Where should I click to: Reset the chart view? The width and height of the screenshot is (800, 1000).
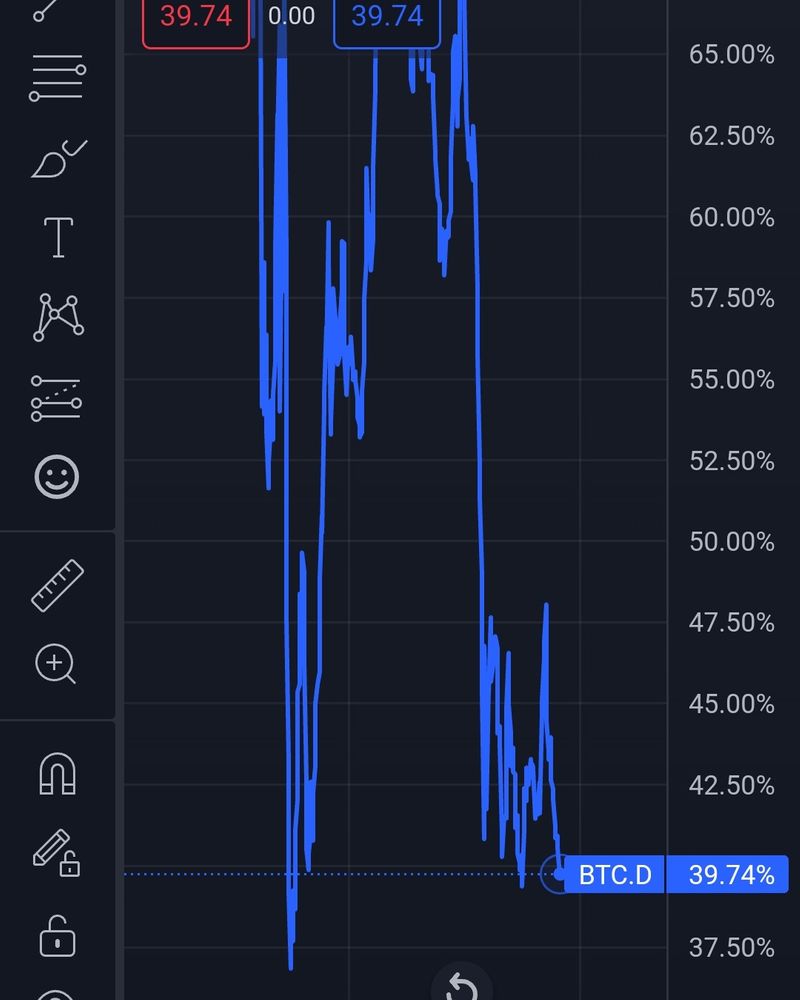pos(461,986)
